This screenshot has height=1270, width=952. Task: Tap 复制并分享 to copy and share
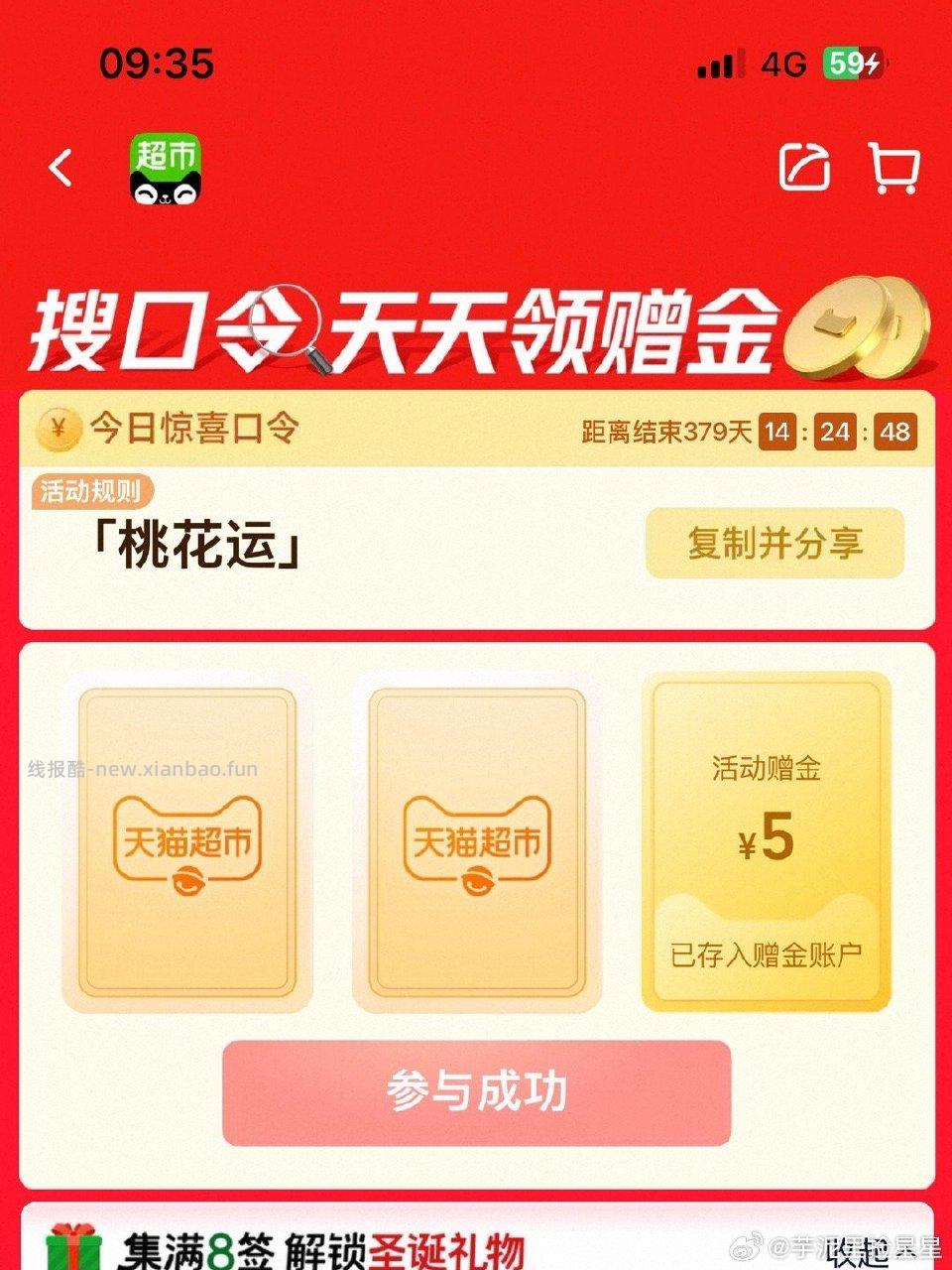pos(774,543)
